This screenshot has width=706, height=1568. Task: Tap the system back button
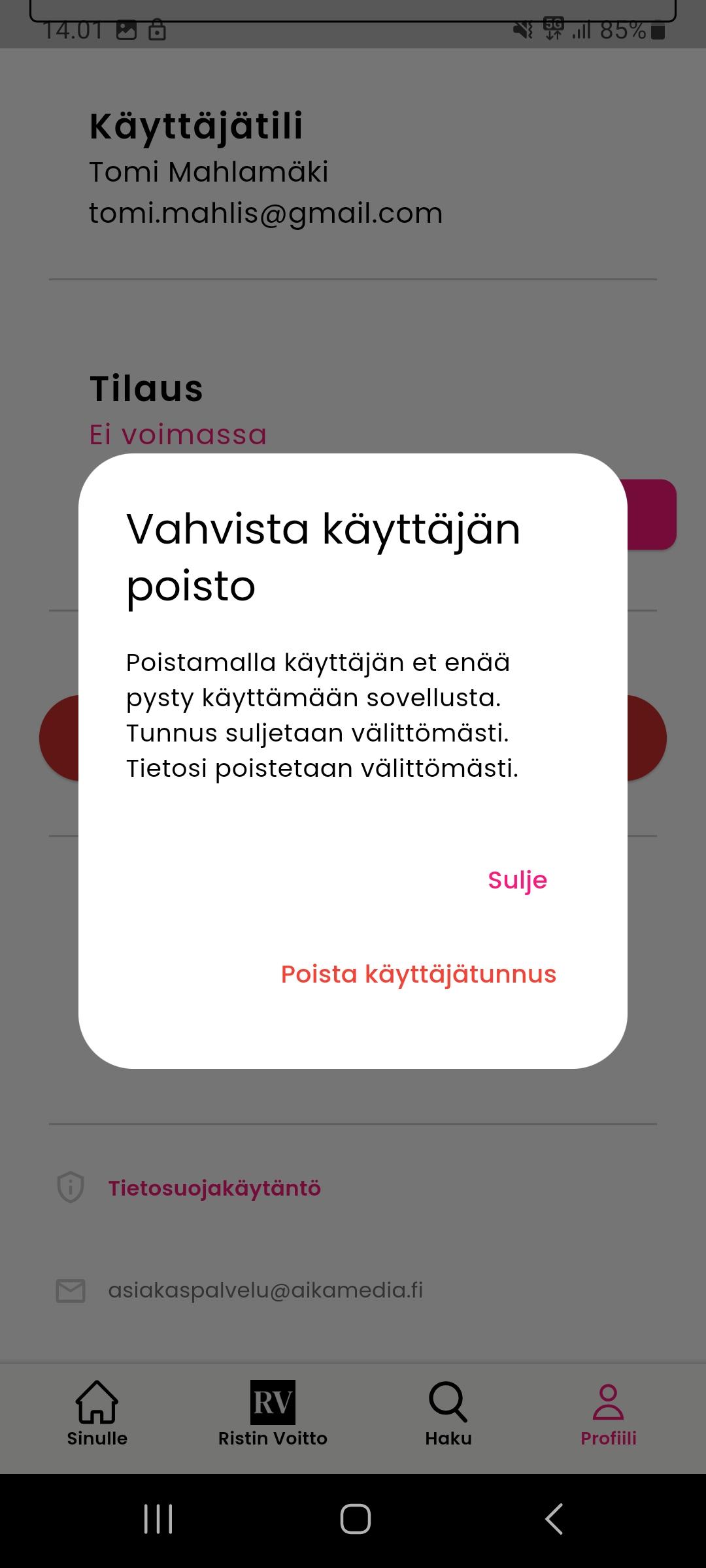554,1519
